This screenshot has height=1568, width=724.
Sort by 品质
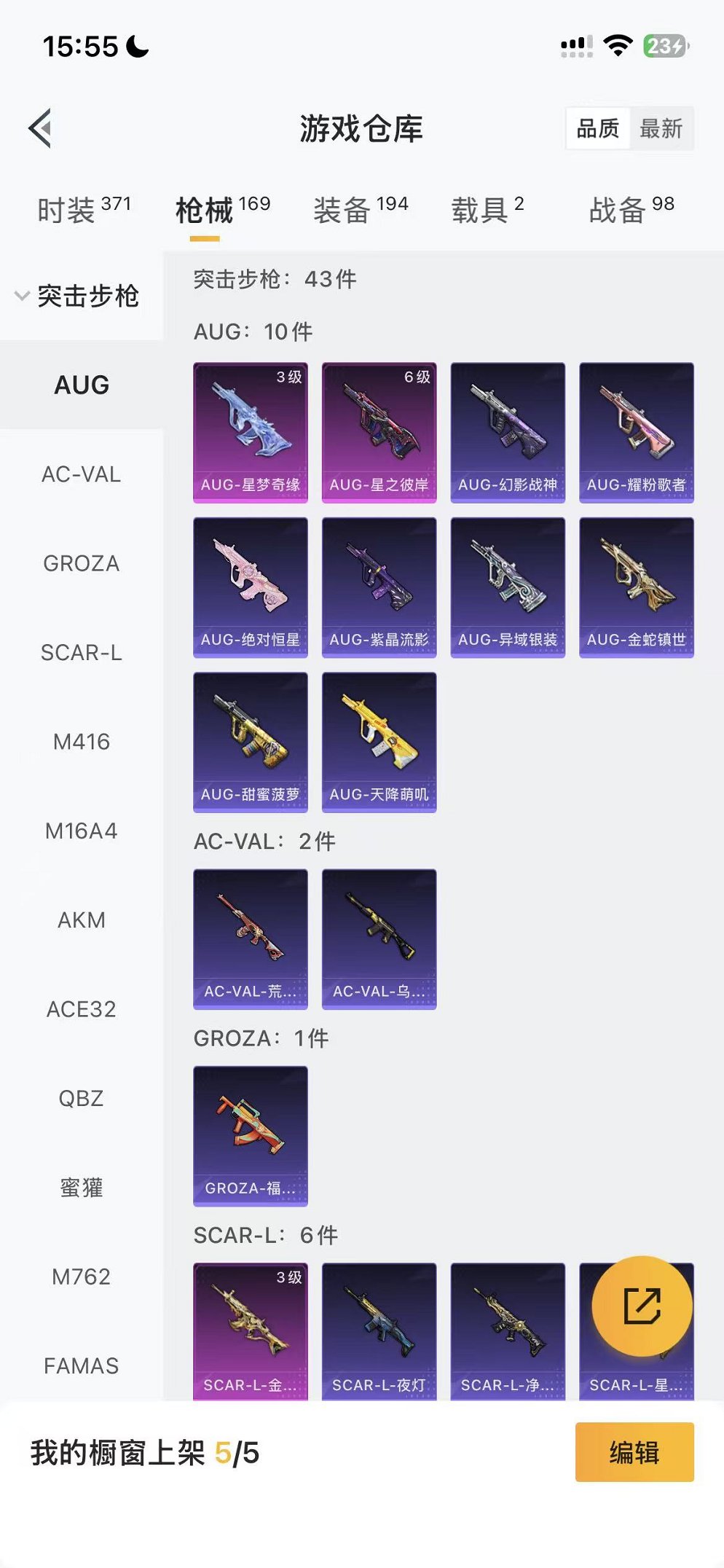[597, 129]
